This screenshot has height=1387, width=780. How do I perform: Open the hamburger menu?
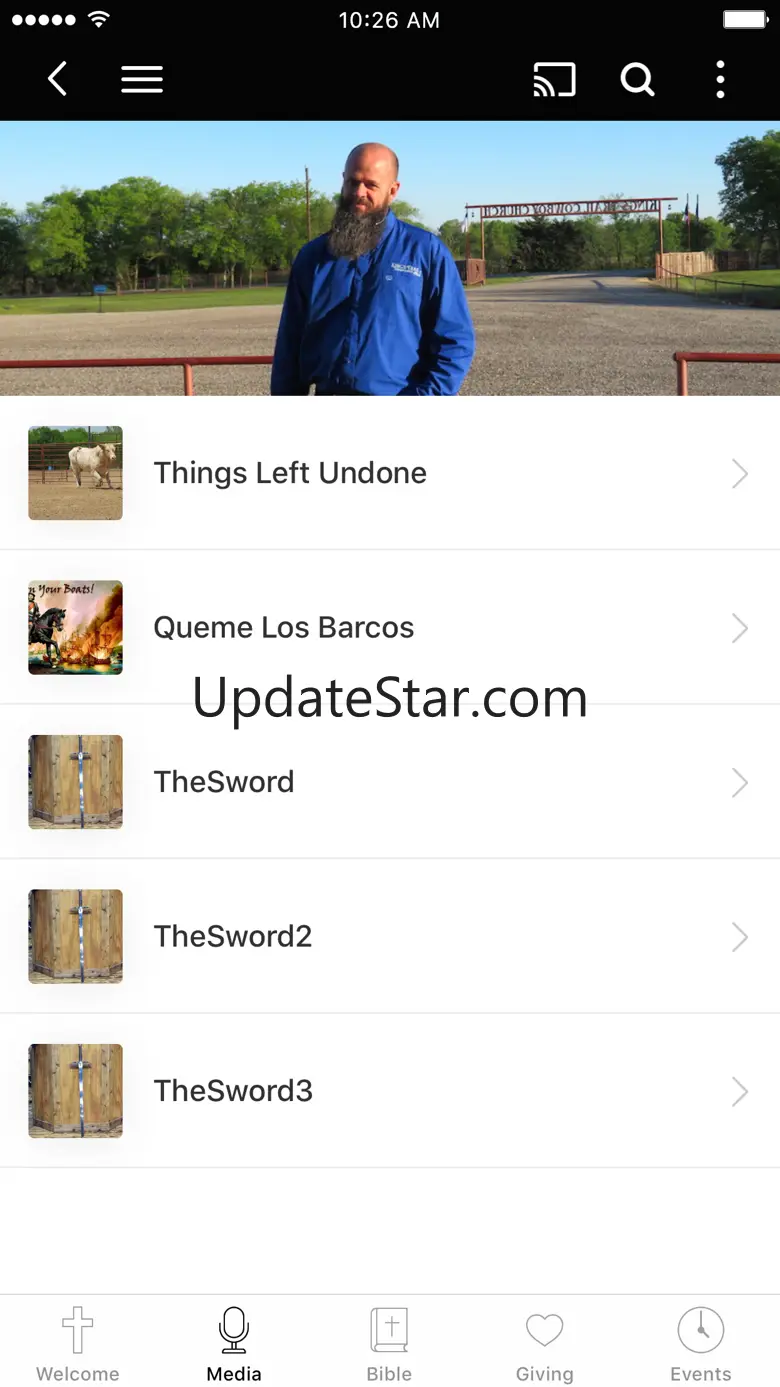click(142, 79)
